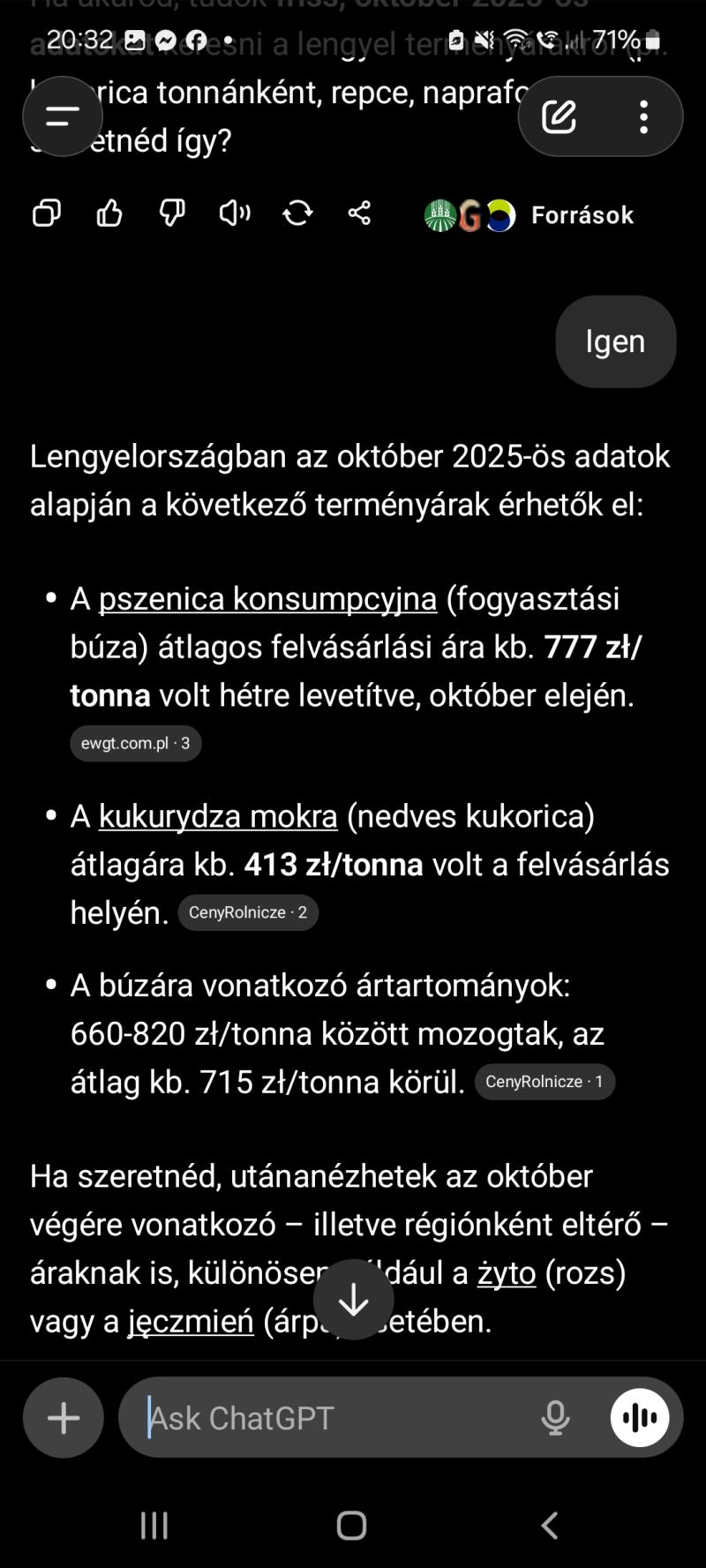Give the previous response a thumbs up
706x1568 pixels.
(x=109, y=214)
